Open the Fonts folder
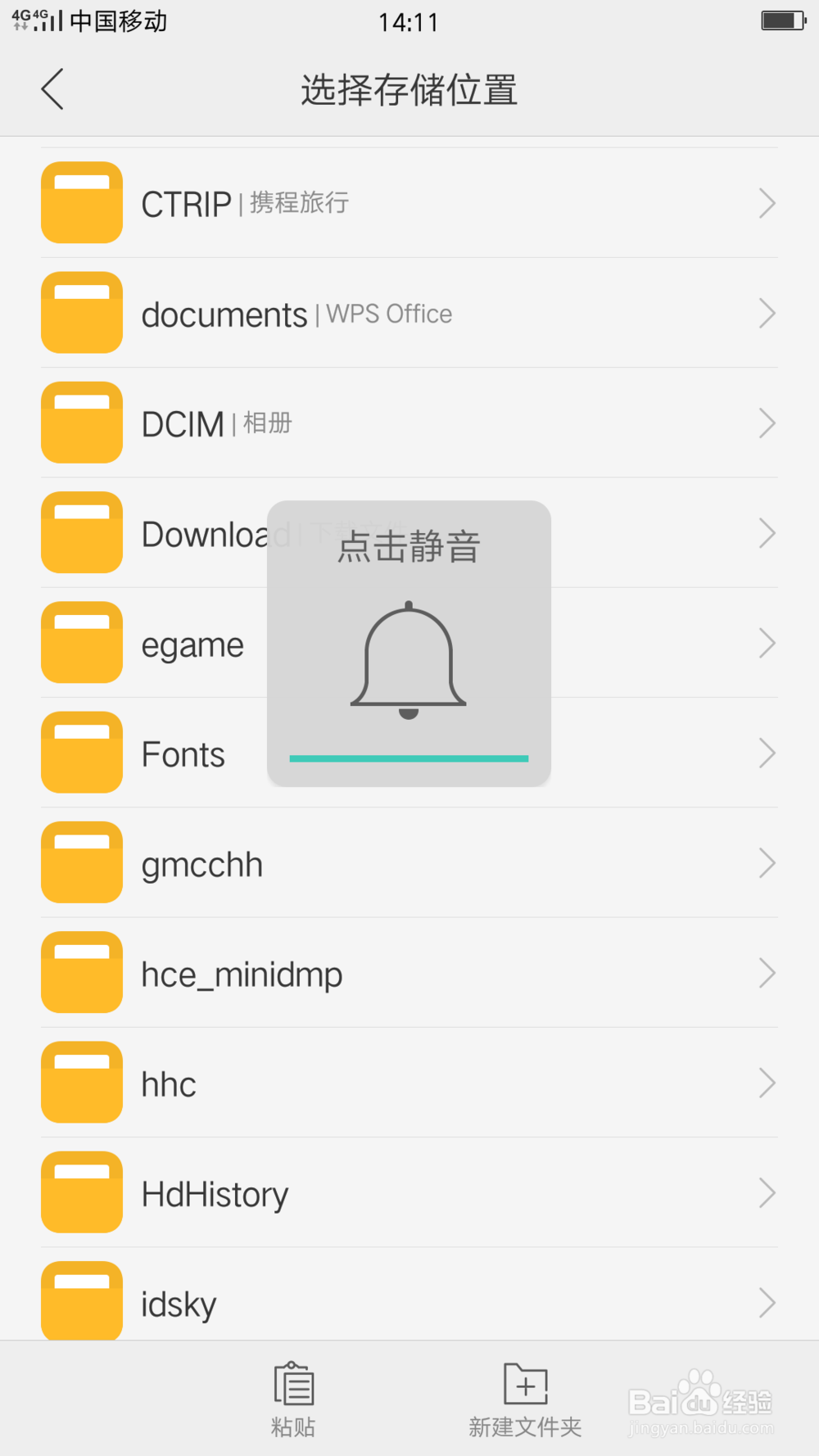 (x=183, y=754)
